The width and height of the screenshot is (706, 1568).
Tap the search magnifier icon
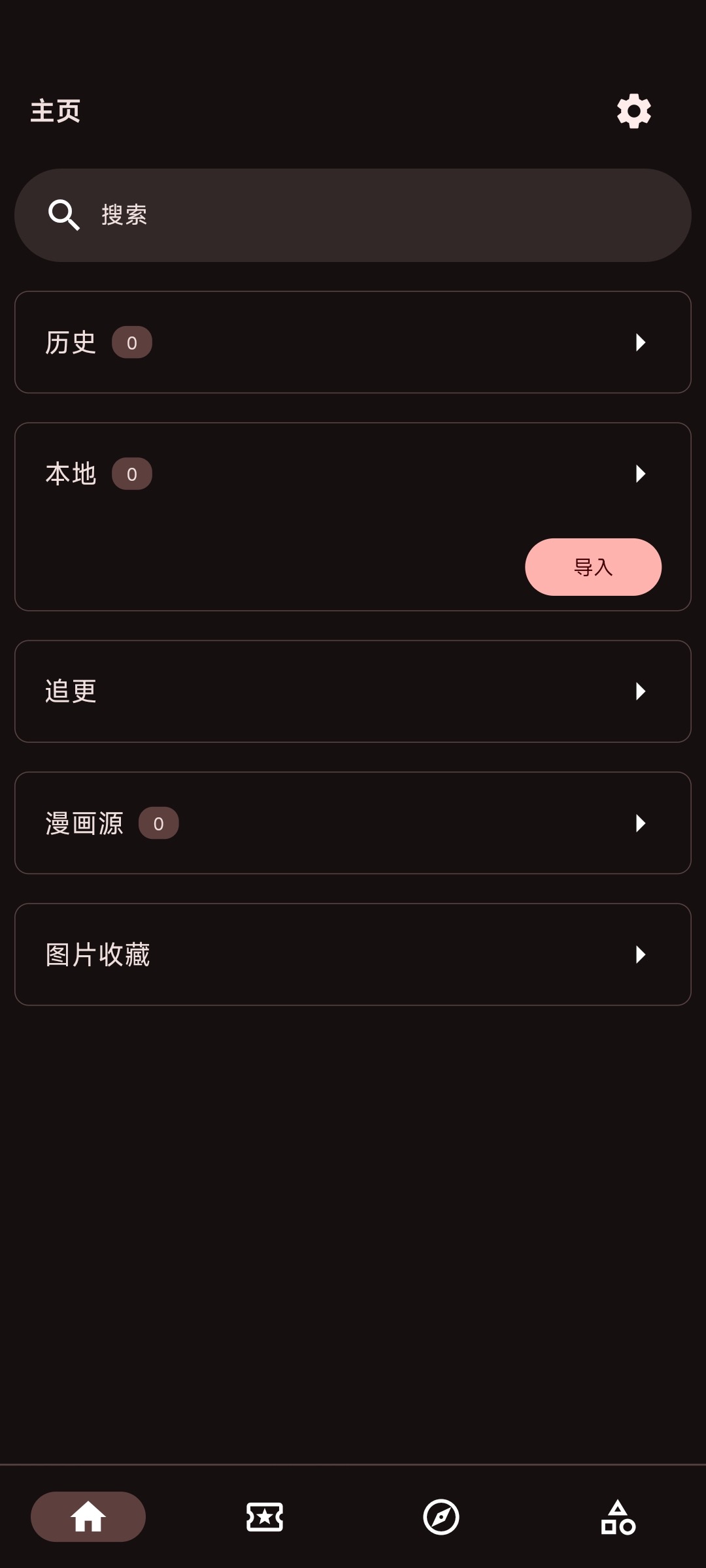(62, 214)
